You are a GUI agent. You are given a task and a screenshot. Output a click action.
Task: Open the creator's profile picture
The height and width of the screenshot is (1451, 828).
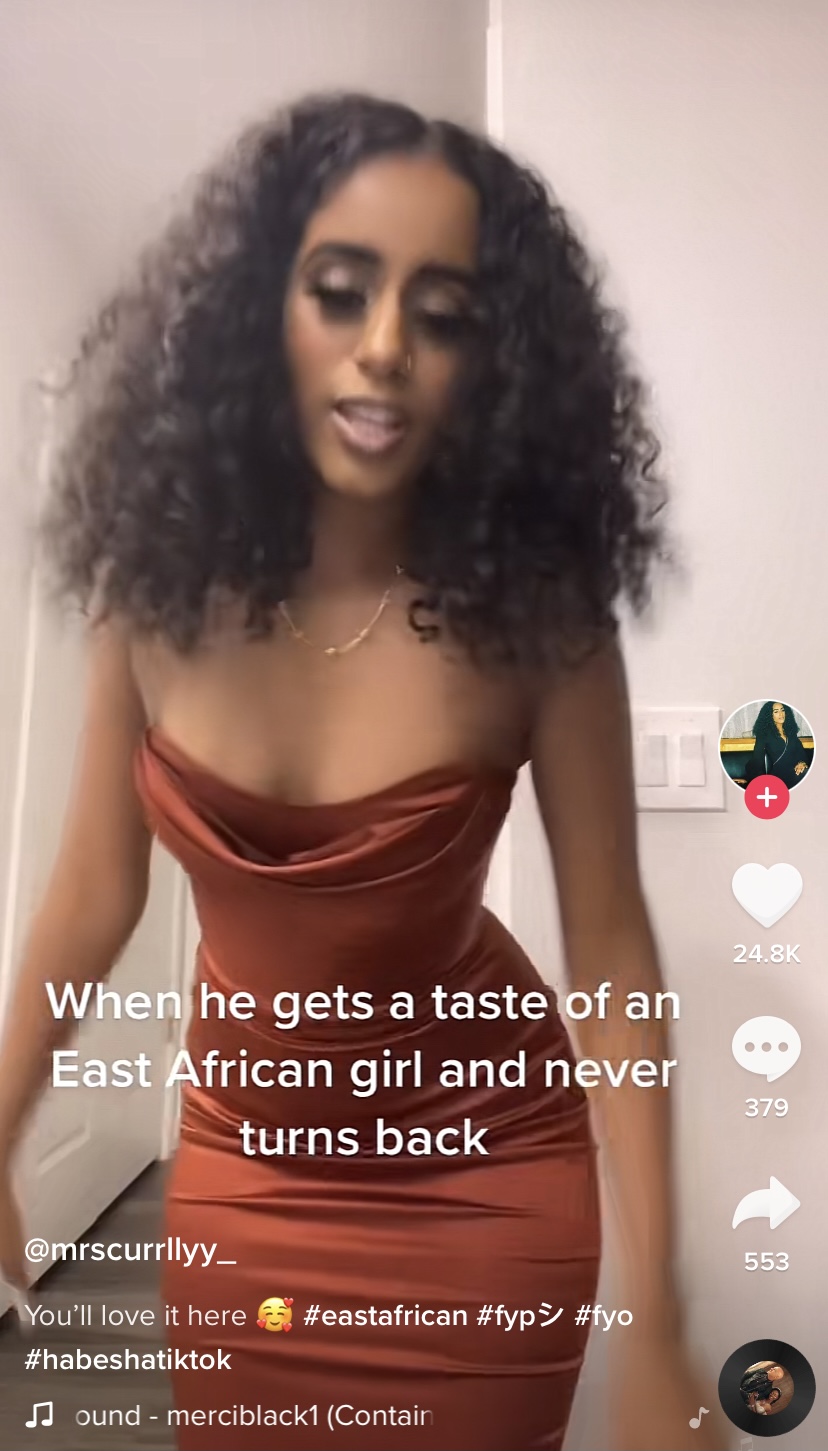click(767, 746)
